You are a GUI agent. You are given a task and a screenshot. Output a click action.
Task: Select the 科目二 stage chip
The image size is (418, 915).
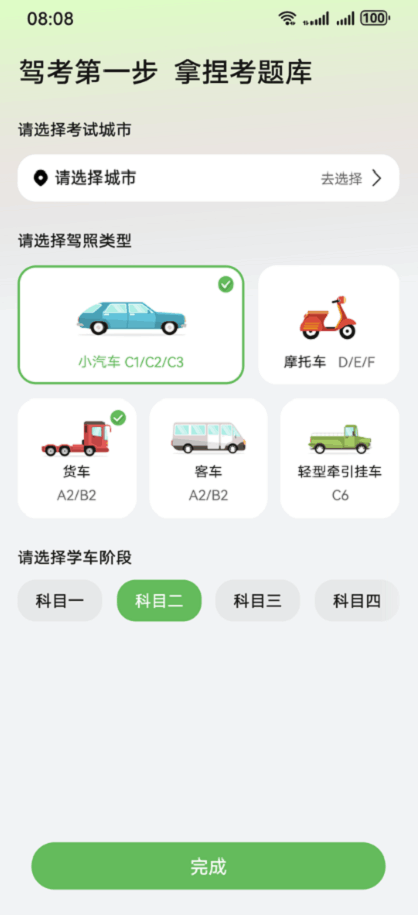(159, 600)
